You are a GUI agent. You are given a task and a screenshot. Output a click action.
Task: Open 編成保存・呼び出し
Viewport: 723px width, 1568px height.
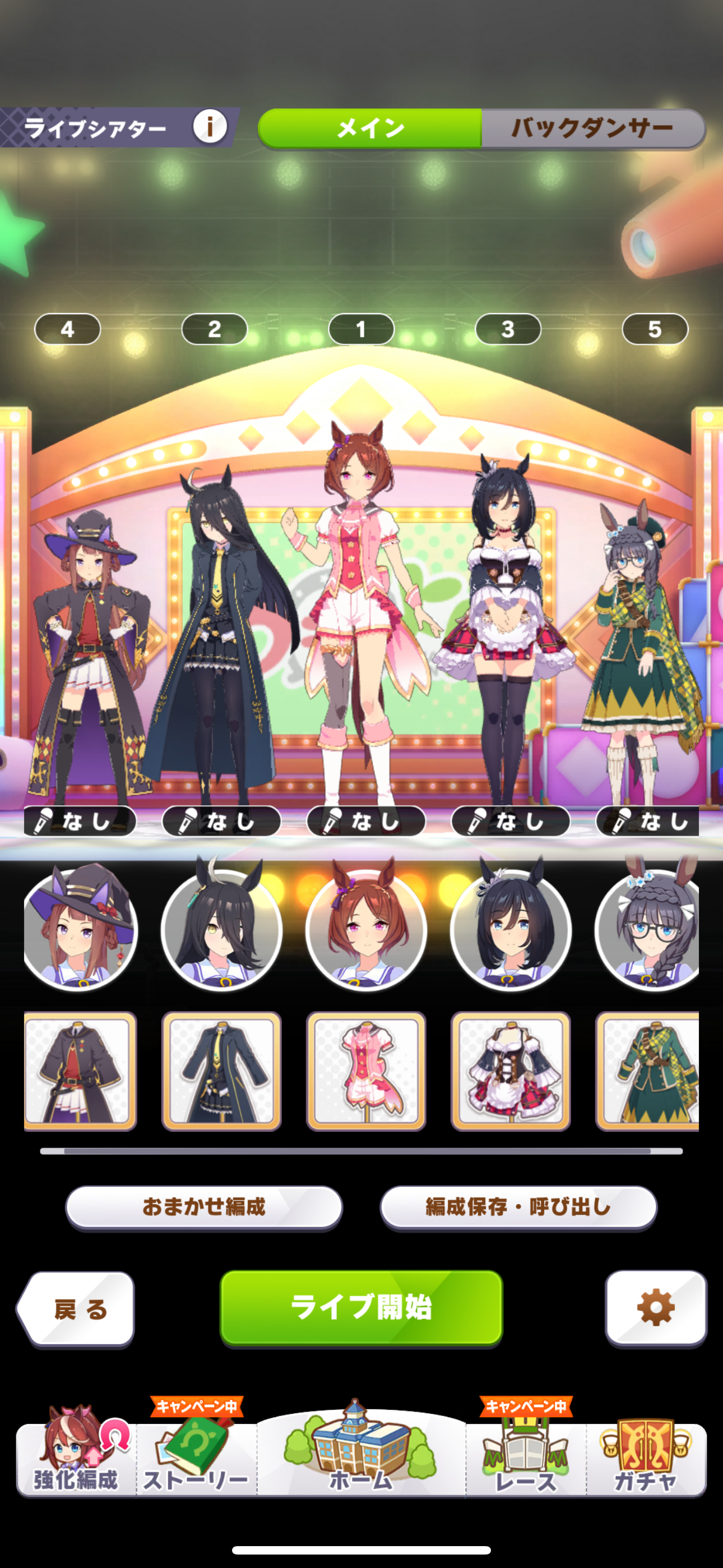518,1206
